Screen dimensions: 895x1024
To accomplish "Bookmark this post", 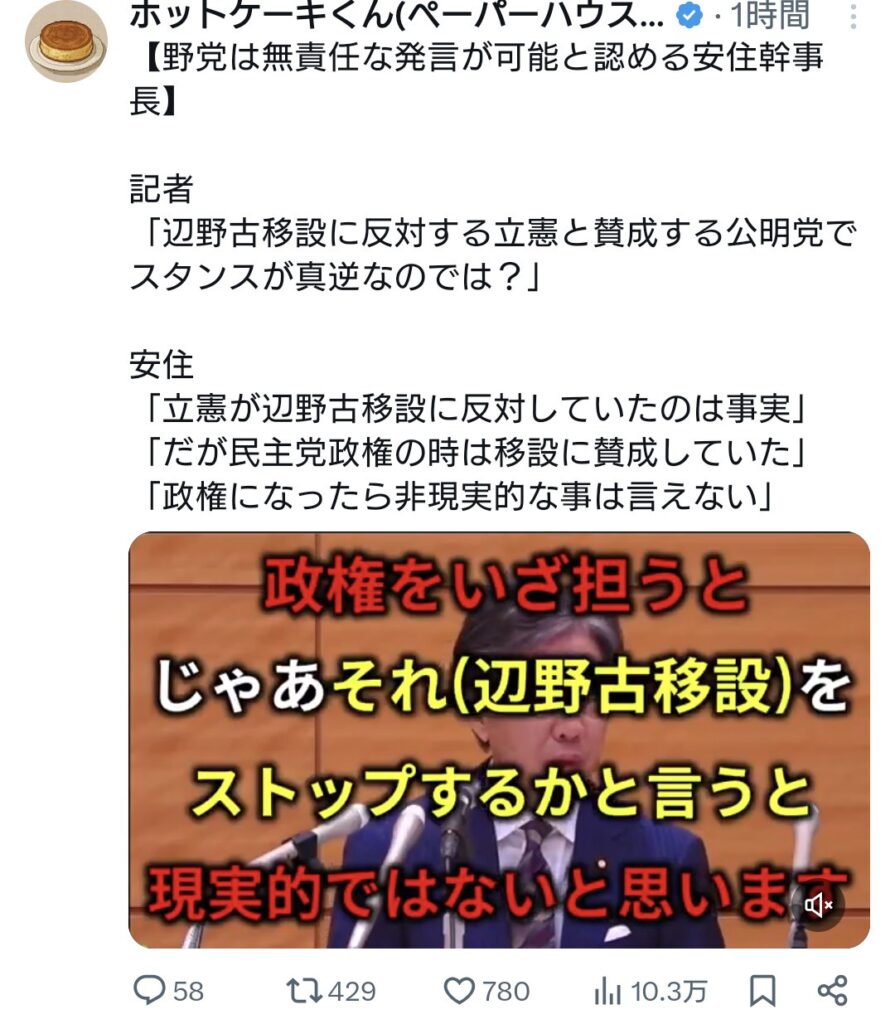I will pyautogui.click(x=762, y=990).
